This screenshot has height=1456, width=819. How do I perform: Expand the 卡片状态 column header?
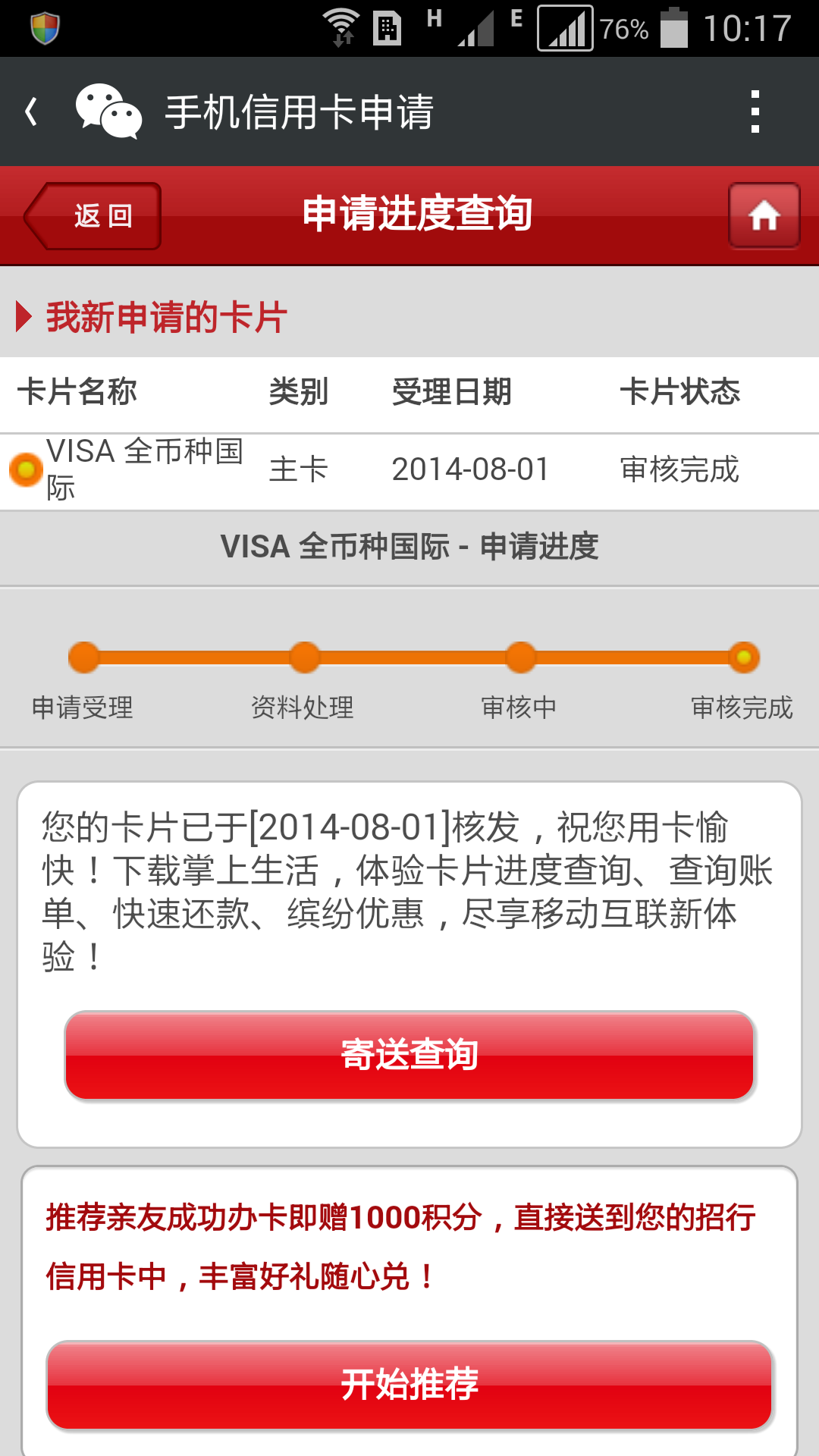point(681,393)
